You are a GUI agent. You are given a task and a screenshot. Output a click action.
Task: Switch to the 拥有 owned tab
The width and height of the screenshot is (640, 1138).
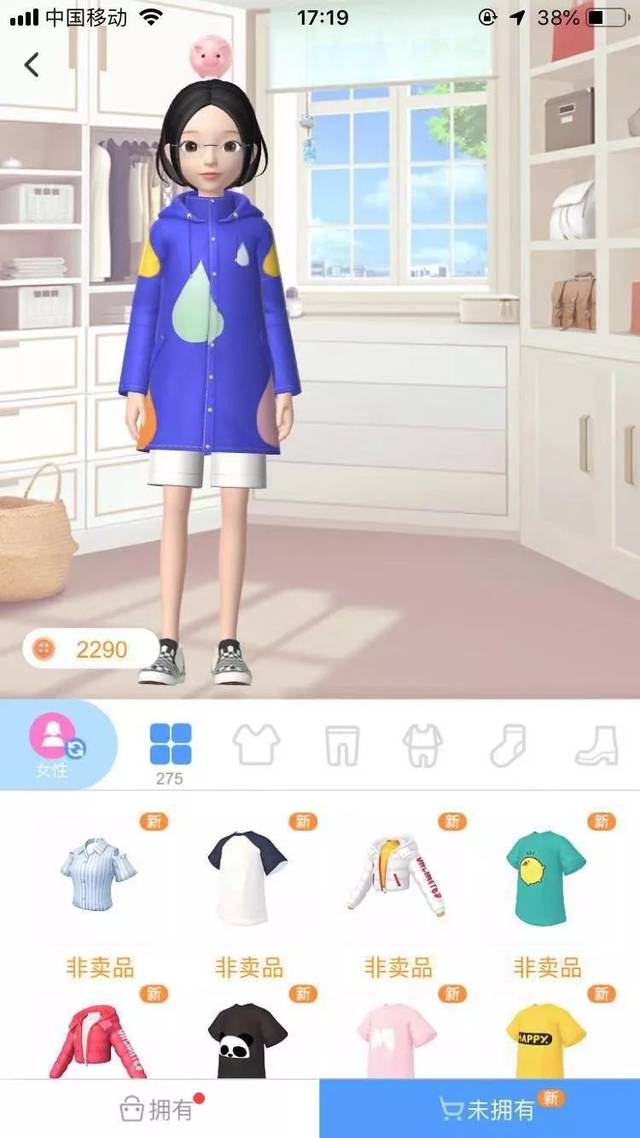tap(158, 1109)
